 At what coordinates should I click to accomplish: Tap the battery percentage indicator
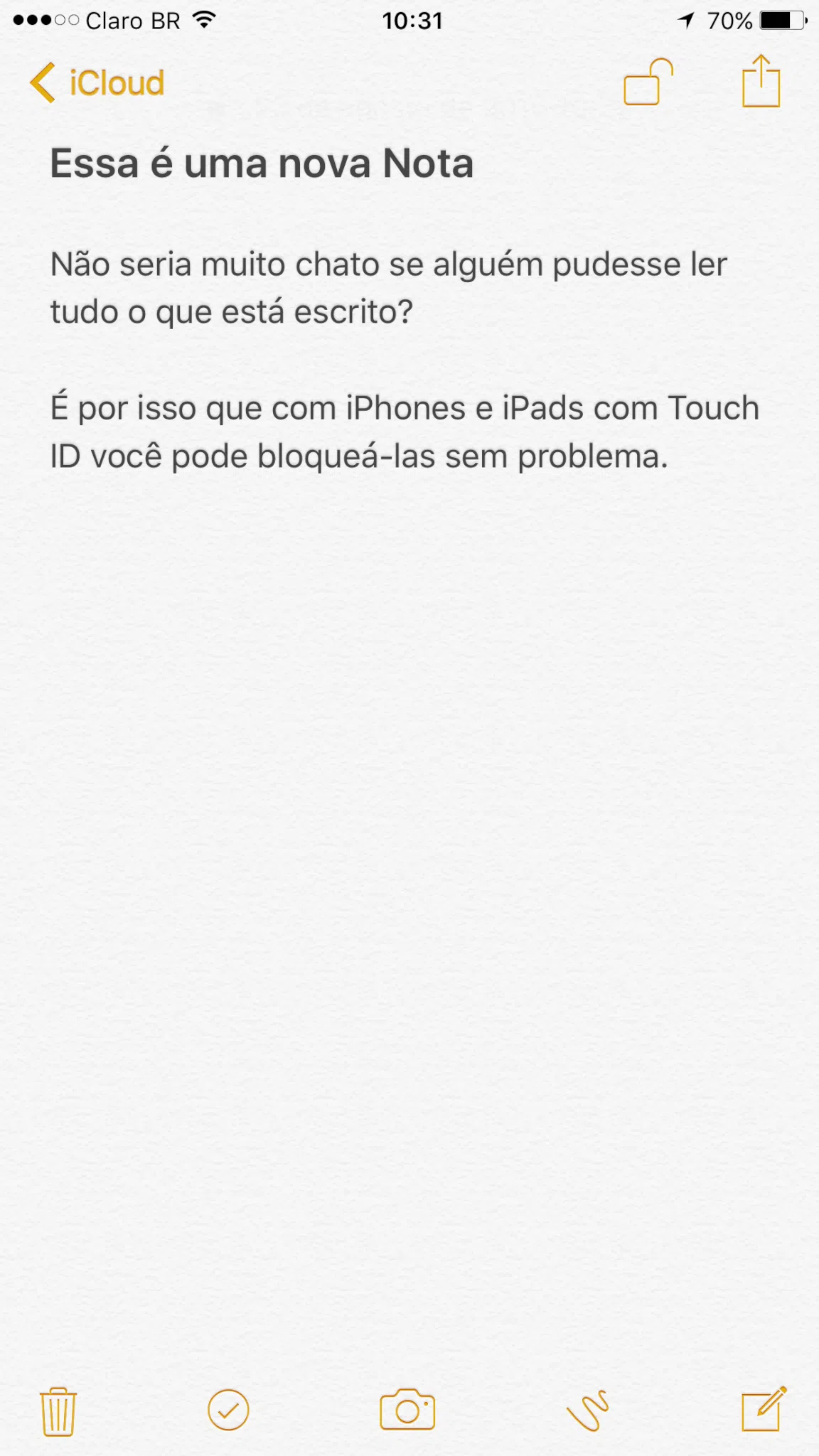point(727,20)
